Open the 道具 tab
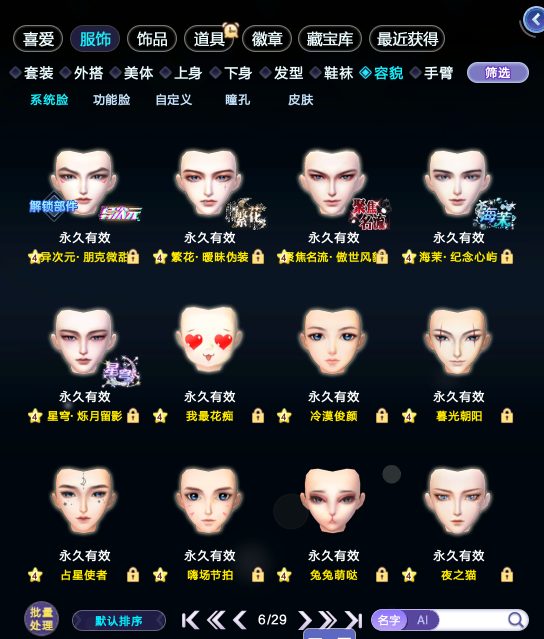Screen dimensions: 544x639 tap(209, 39)
